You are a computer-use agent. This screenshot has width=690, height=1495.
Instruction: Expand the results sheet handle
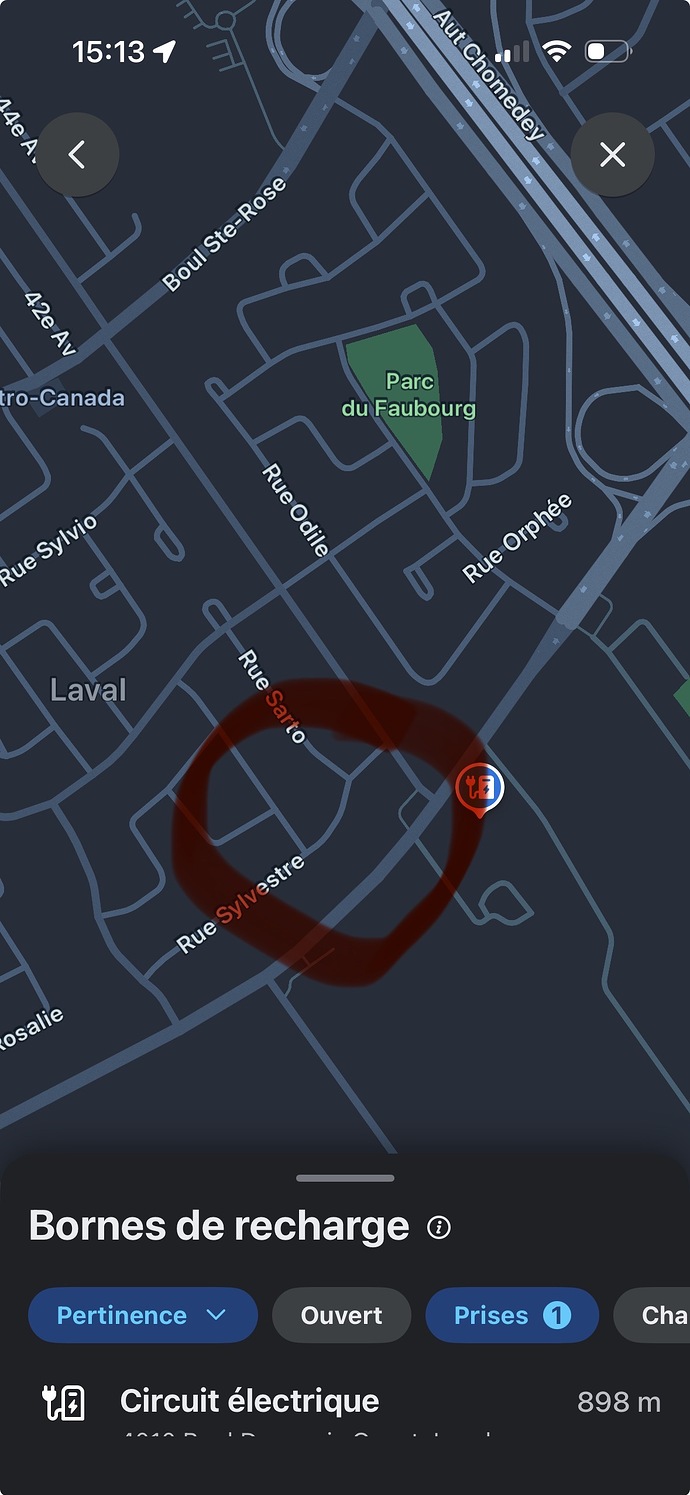pos(345,1178)
